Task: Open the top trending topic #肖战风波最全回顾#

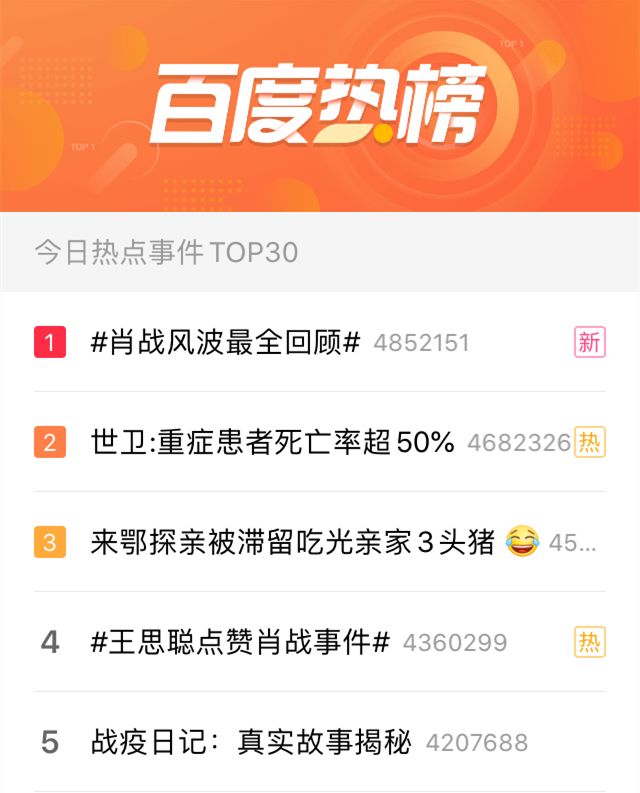Action: tap(225, 343)
